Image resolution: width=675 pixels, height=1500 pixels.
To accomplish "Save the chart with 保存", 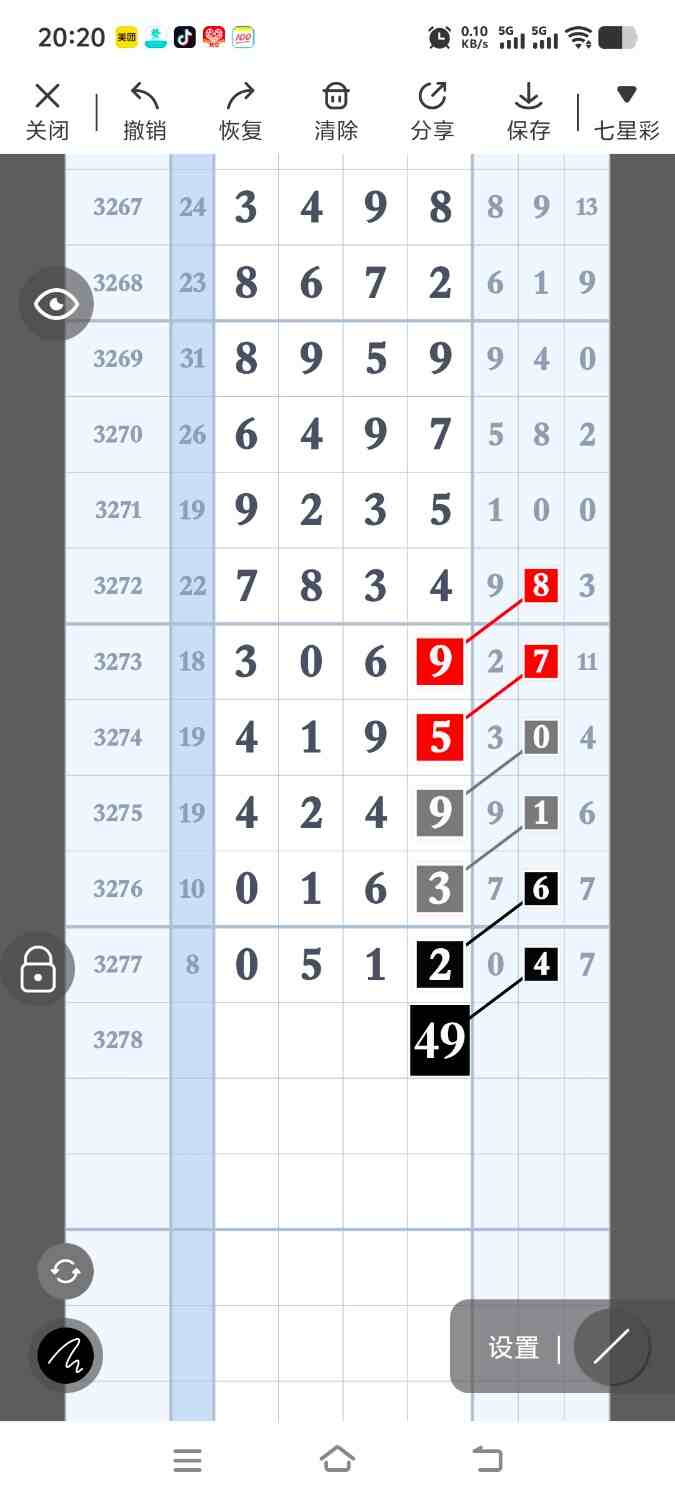I will pos(528,111).
